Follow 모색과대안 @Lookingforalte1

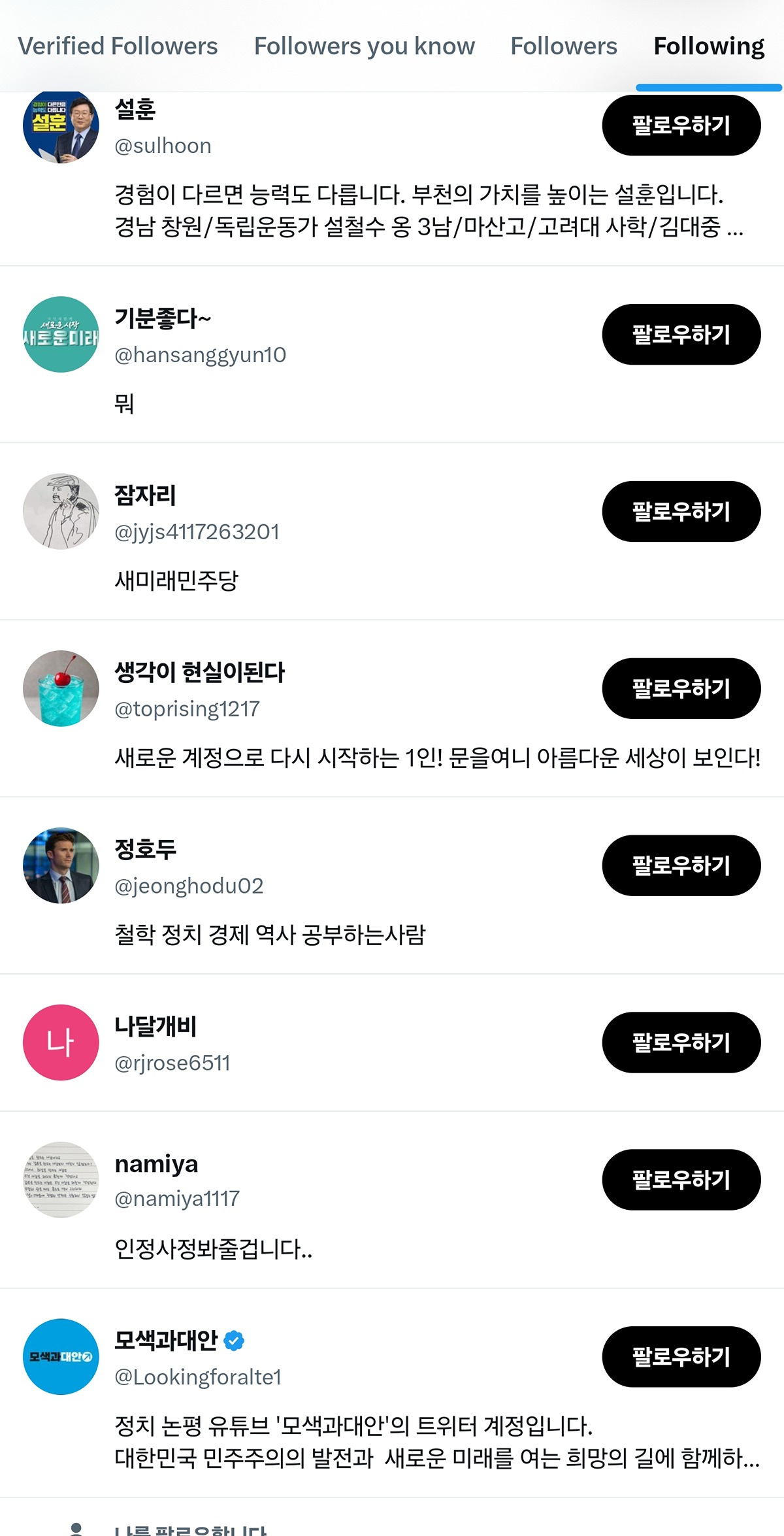681,1357
